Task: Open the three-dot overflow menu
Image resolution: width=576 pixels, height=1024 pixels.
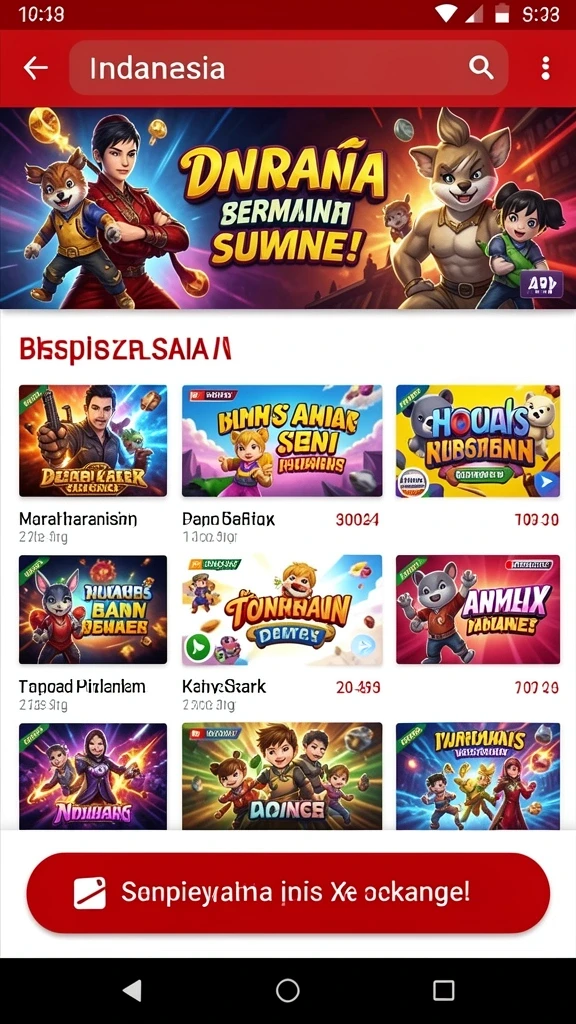Action: click(545, 68)
